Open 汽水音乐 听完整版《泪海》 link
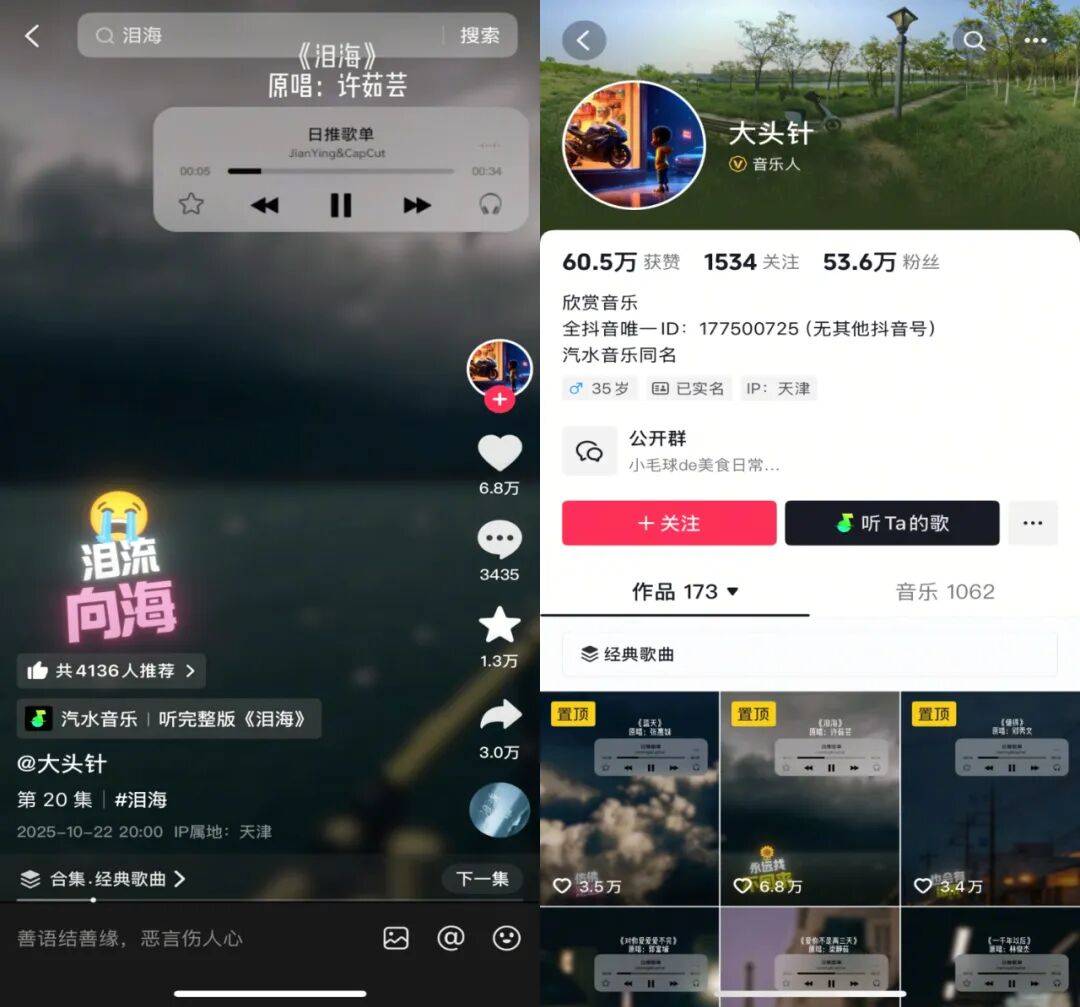1080x1007 pixels. (168, 718)
